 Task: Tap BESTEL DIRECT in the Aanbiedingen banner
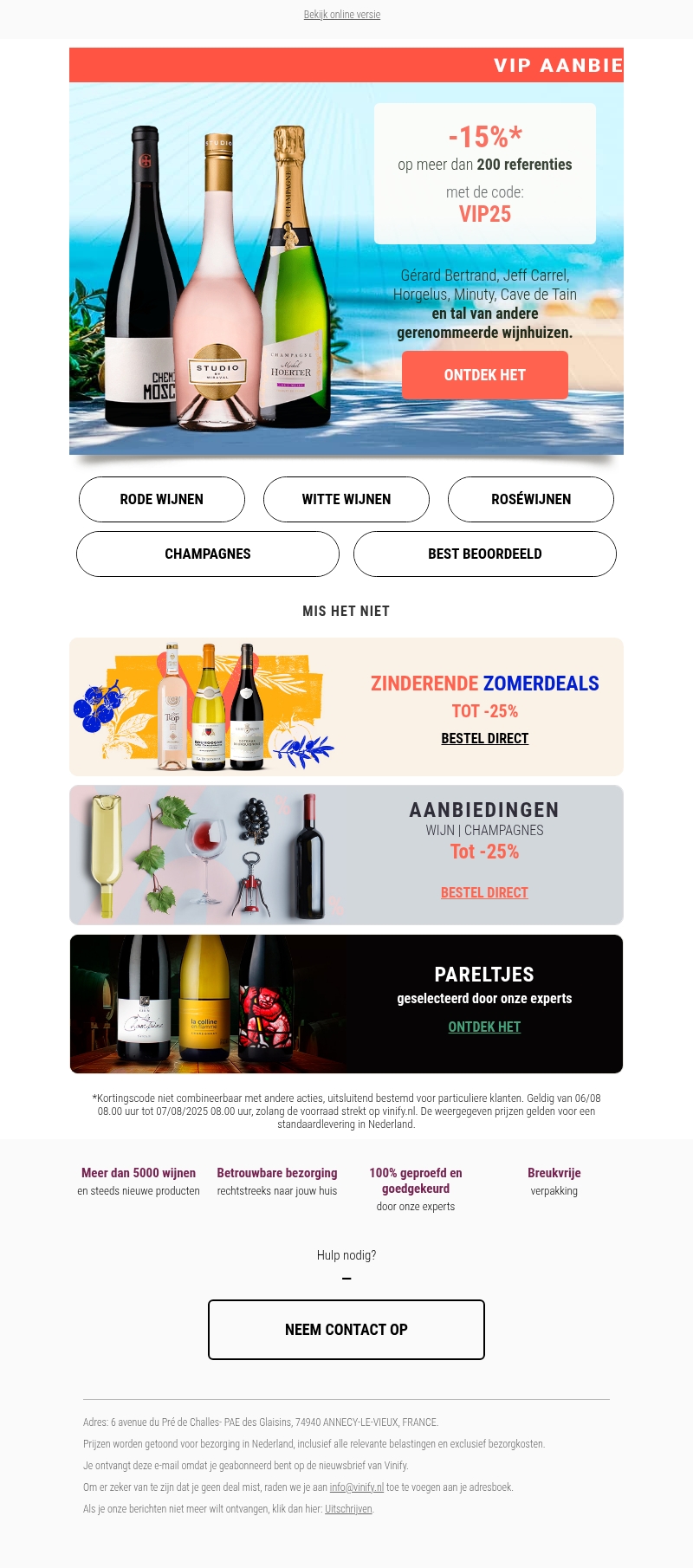[x=484, y=892]
